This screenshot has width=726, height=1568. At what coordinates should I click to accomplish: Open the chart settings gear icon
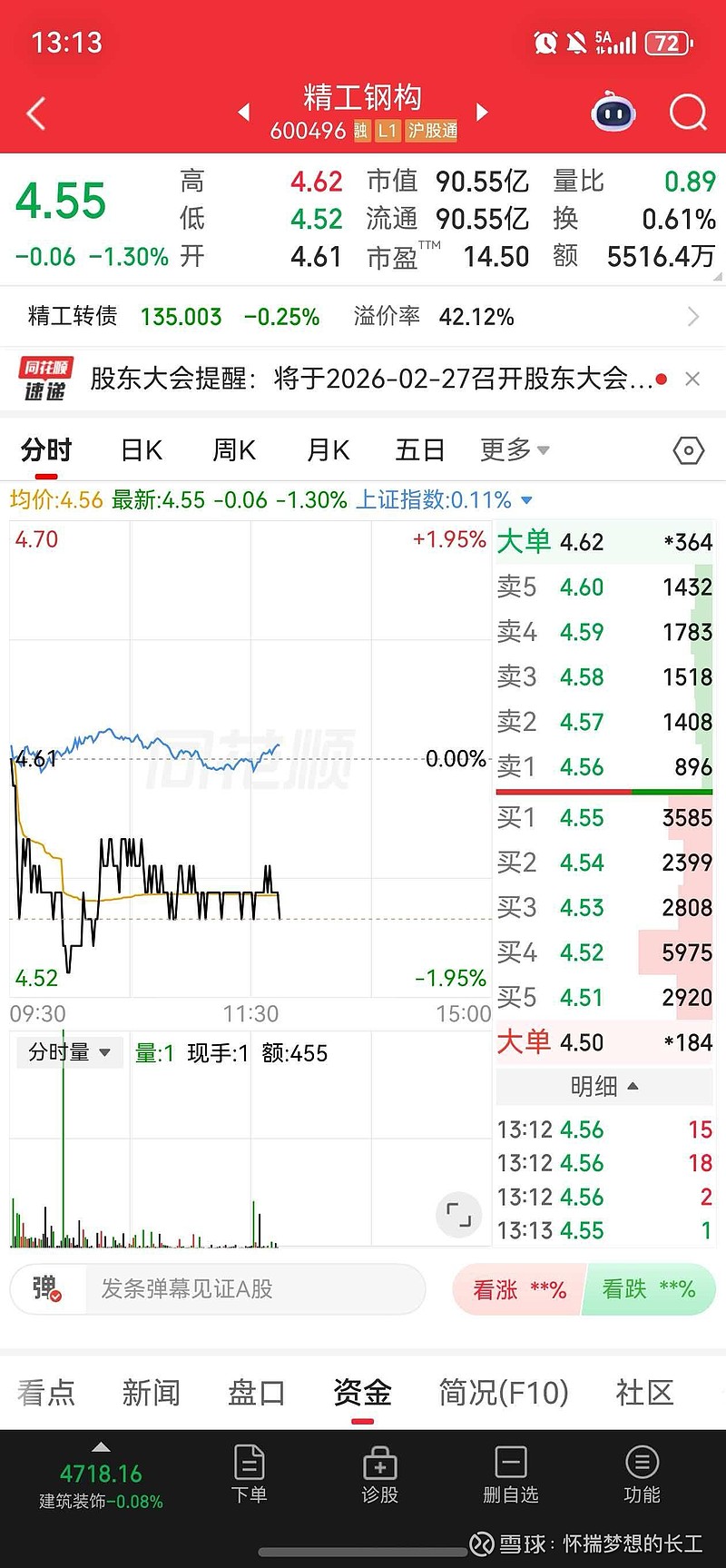click(x=687, y=449)
